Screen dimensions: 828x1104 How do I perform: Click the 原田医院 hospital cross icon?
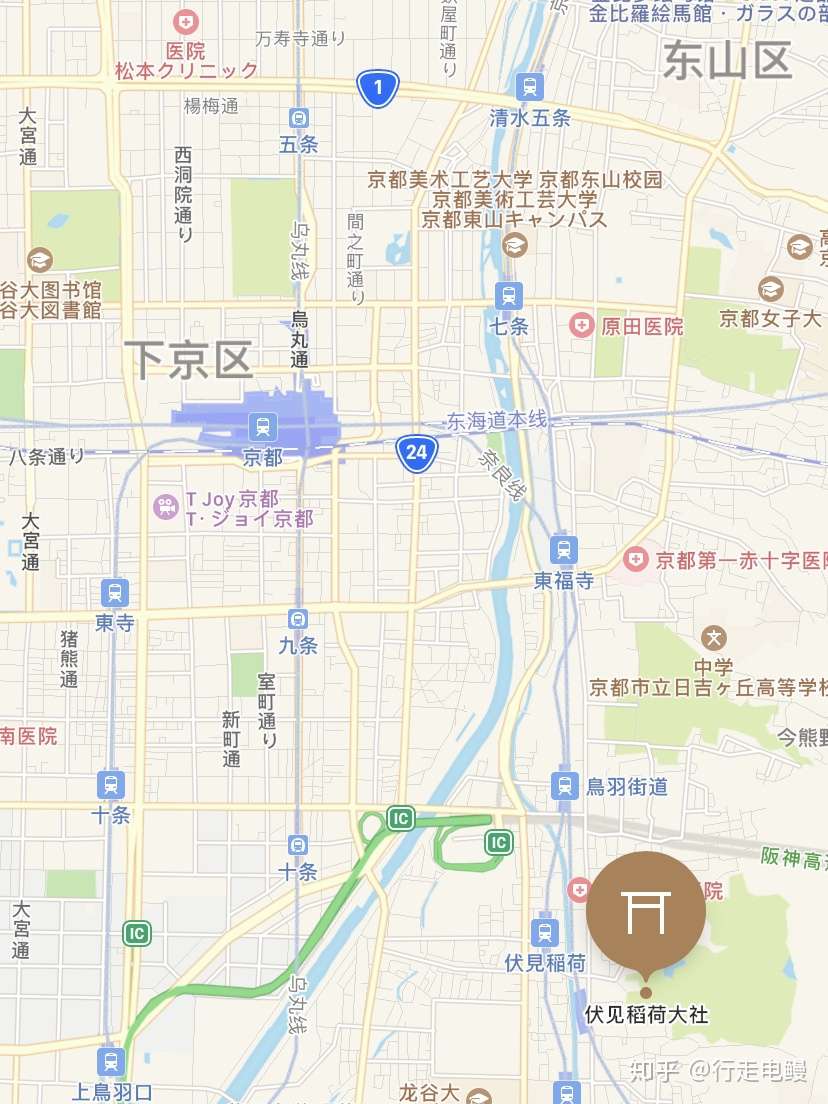click(x=580, y=325)
